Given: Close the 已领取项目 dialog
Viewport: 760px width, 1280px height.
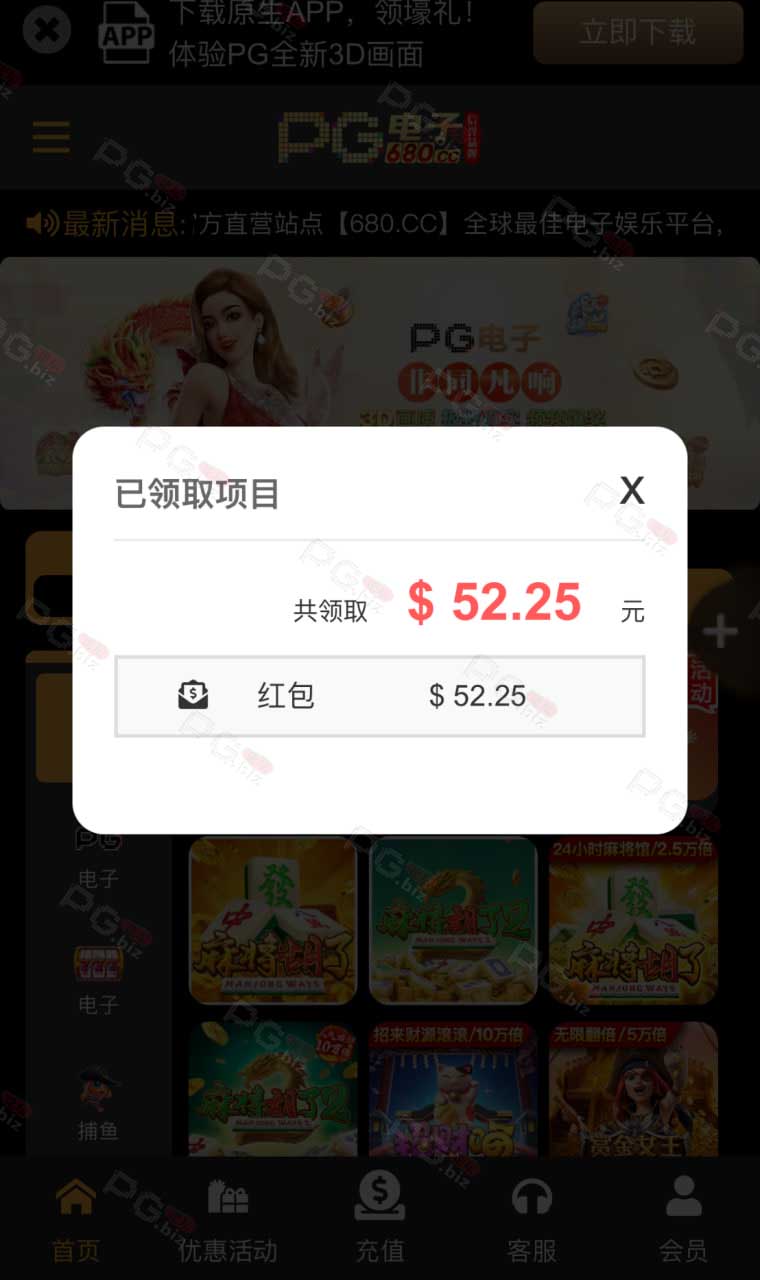Looking at the screenshot, I should pyautogui.click(x=632, y=490).
